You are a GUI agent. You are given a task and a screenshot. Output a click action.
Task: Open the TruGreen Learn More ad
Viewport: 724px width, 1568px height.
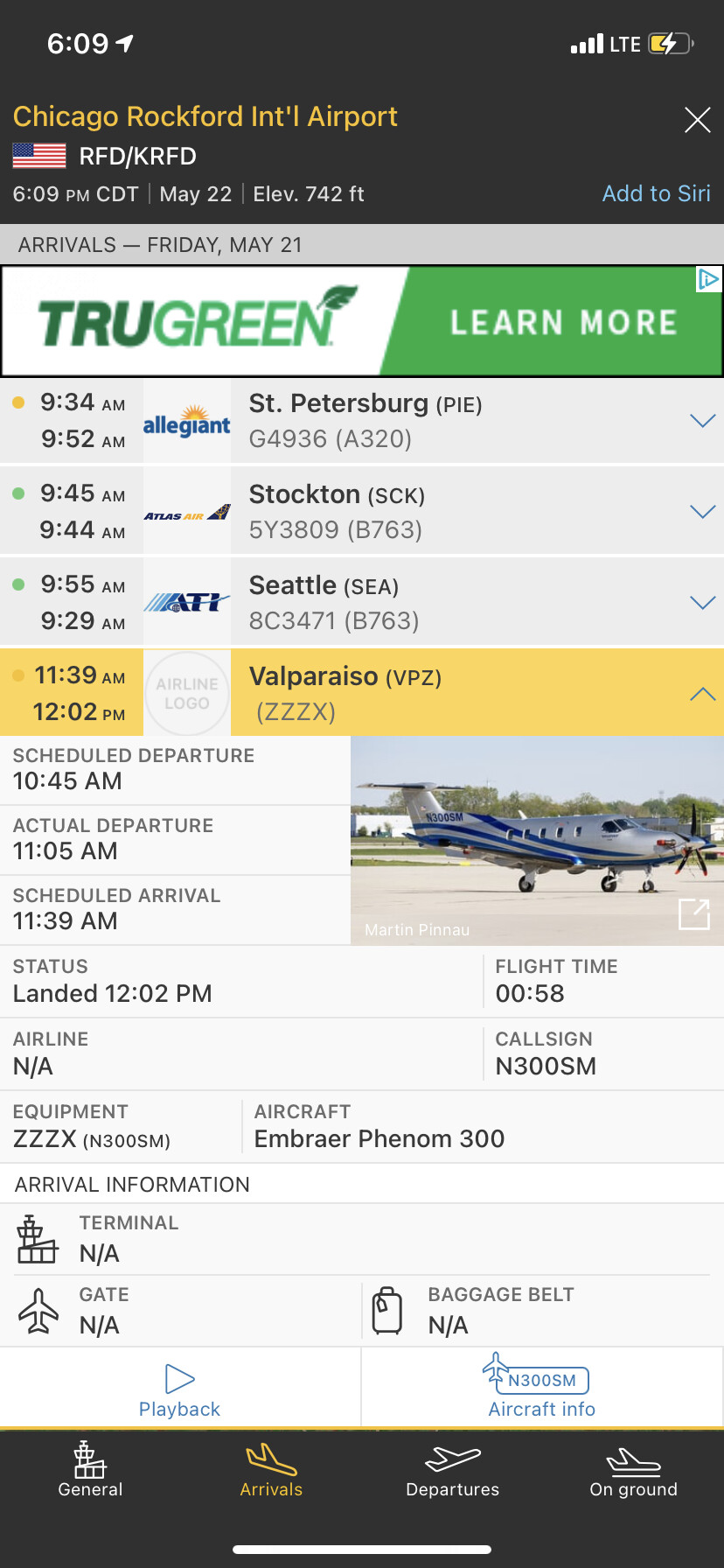[x=563, y=322]
